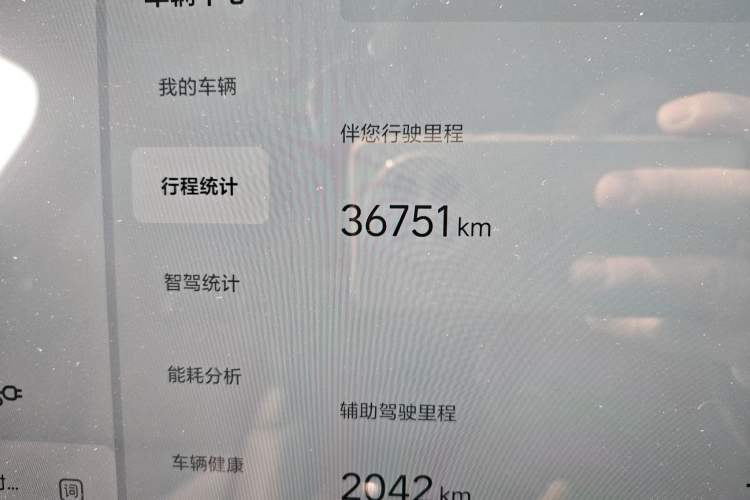Select the 行程统计 tab
Image resolution: width=750 pixels, height=500 pixels.
point(200,186)
